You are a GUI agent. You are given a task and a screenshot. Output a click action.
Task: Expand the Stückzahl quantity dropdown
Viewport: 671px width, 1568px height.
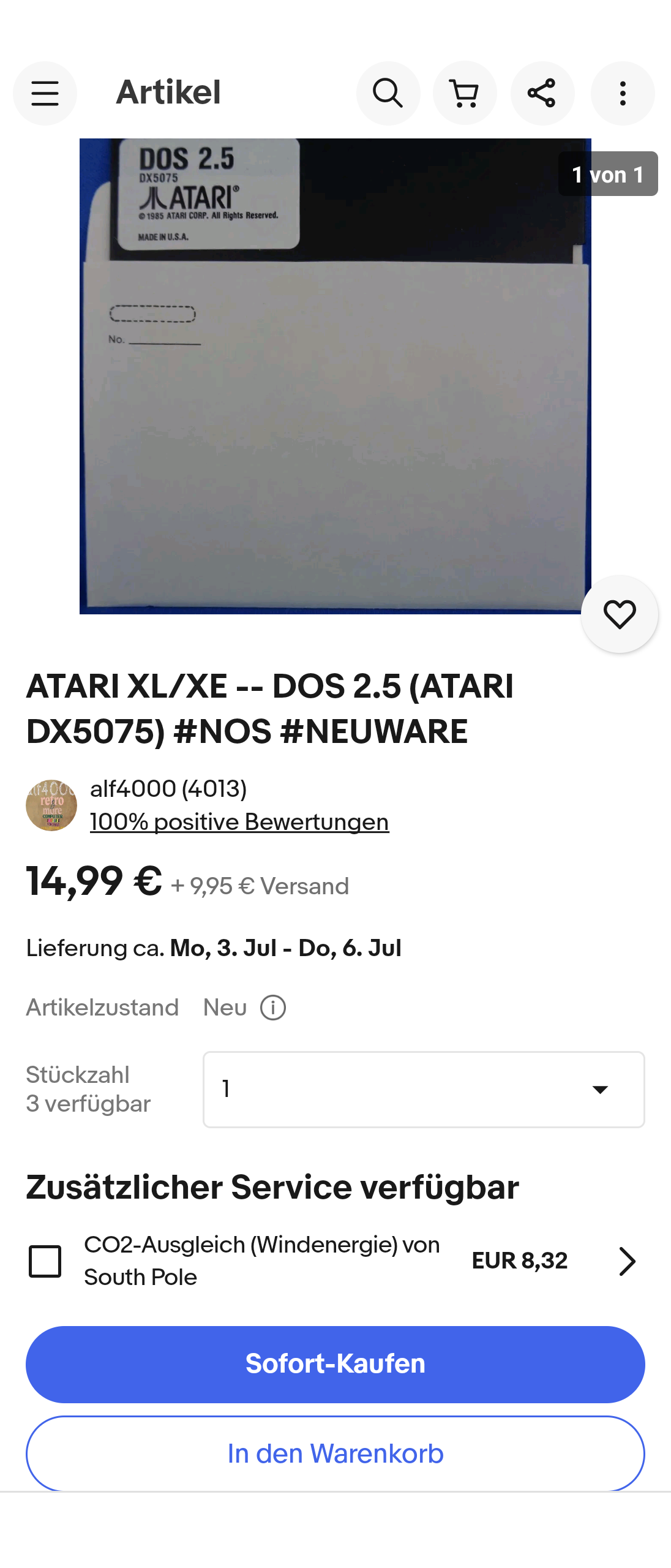(x=423, y=1089)
